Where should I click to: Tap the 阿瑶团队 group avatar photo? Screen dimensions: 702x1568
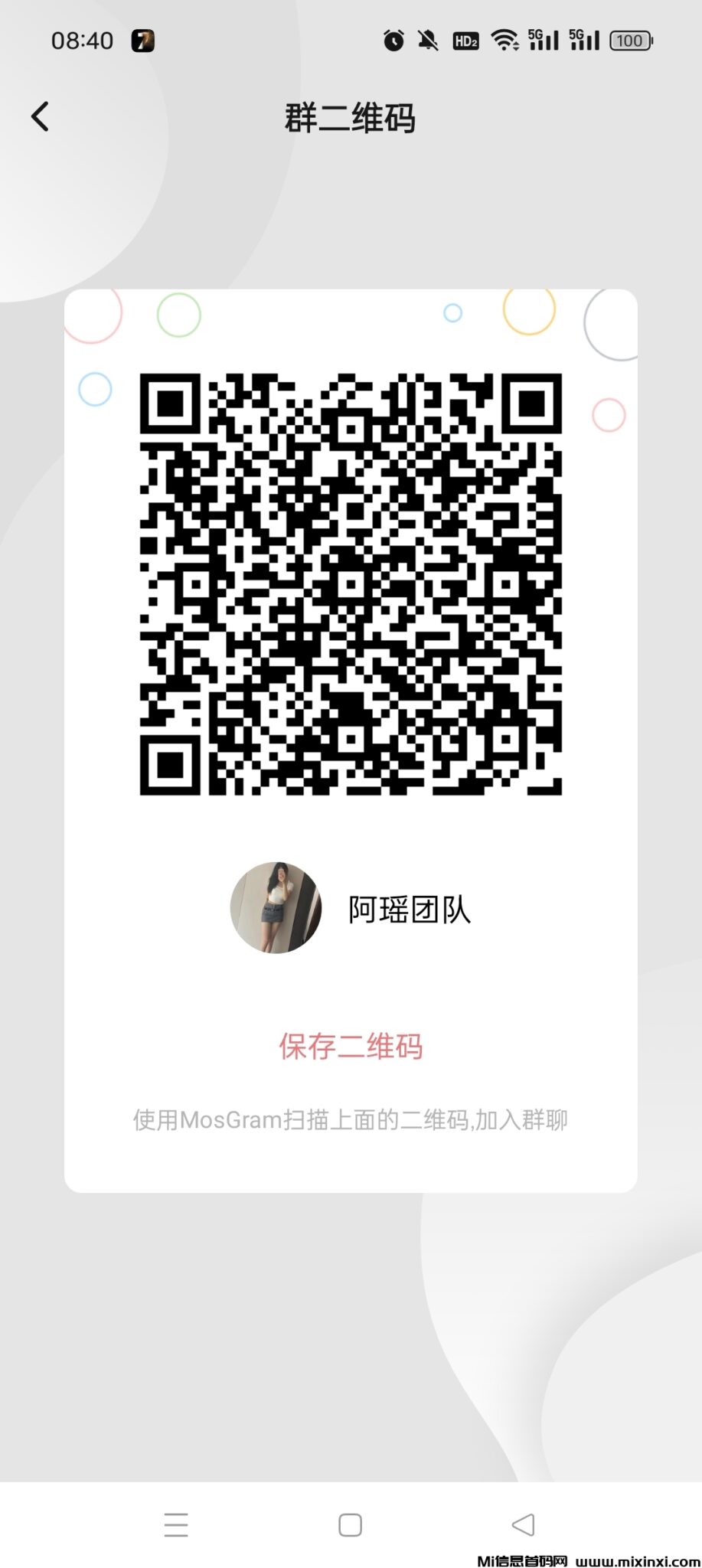pos(278,908)
